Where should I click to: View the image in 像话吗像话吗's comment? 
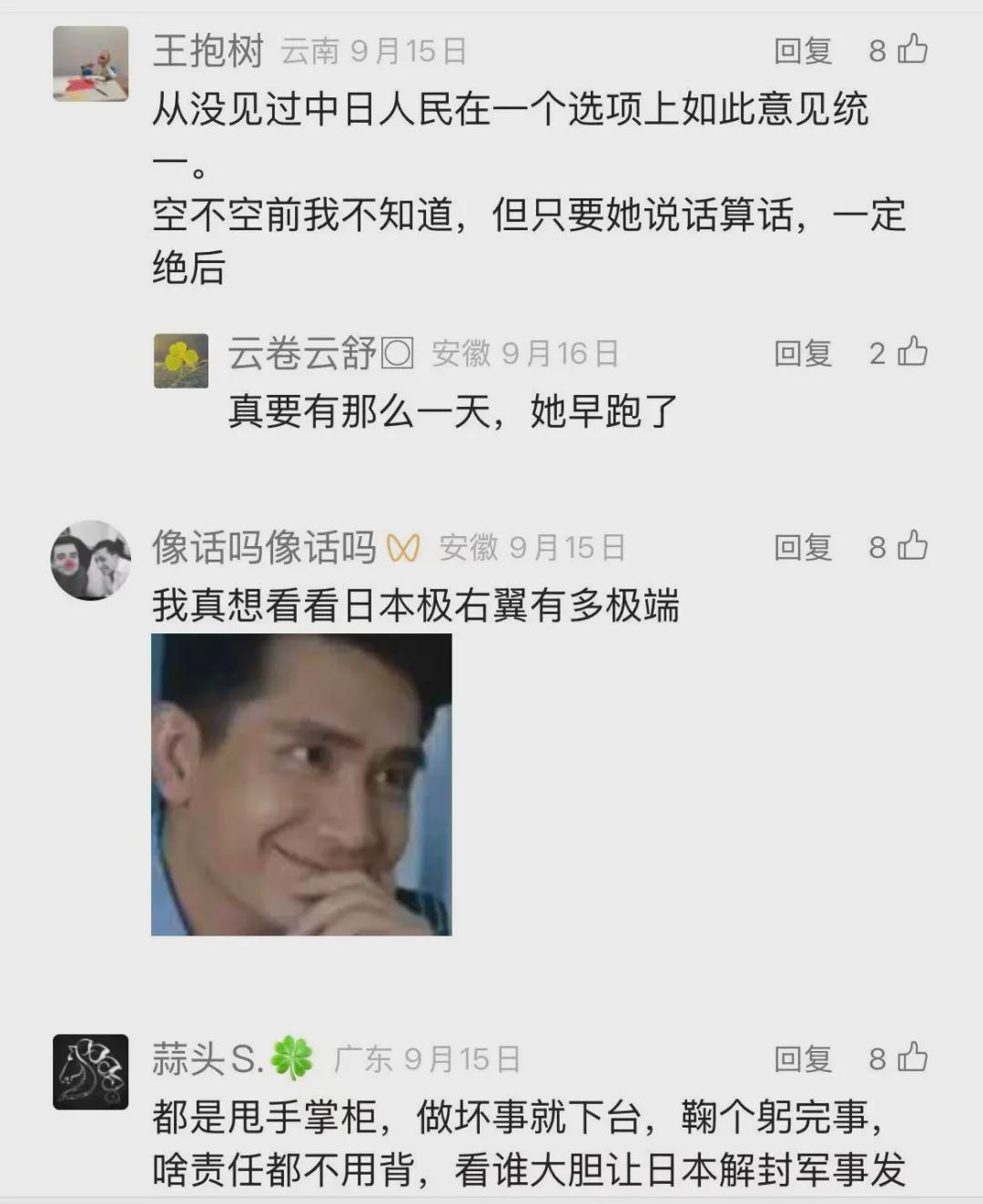[x=301, y=784]
